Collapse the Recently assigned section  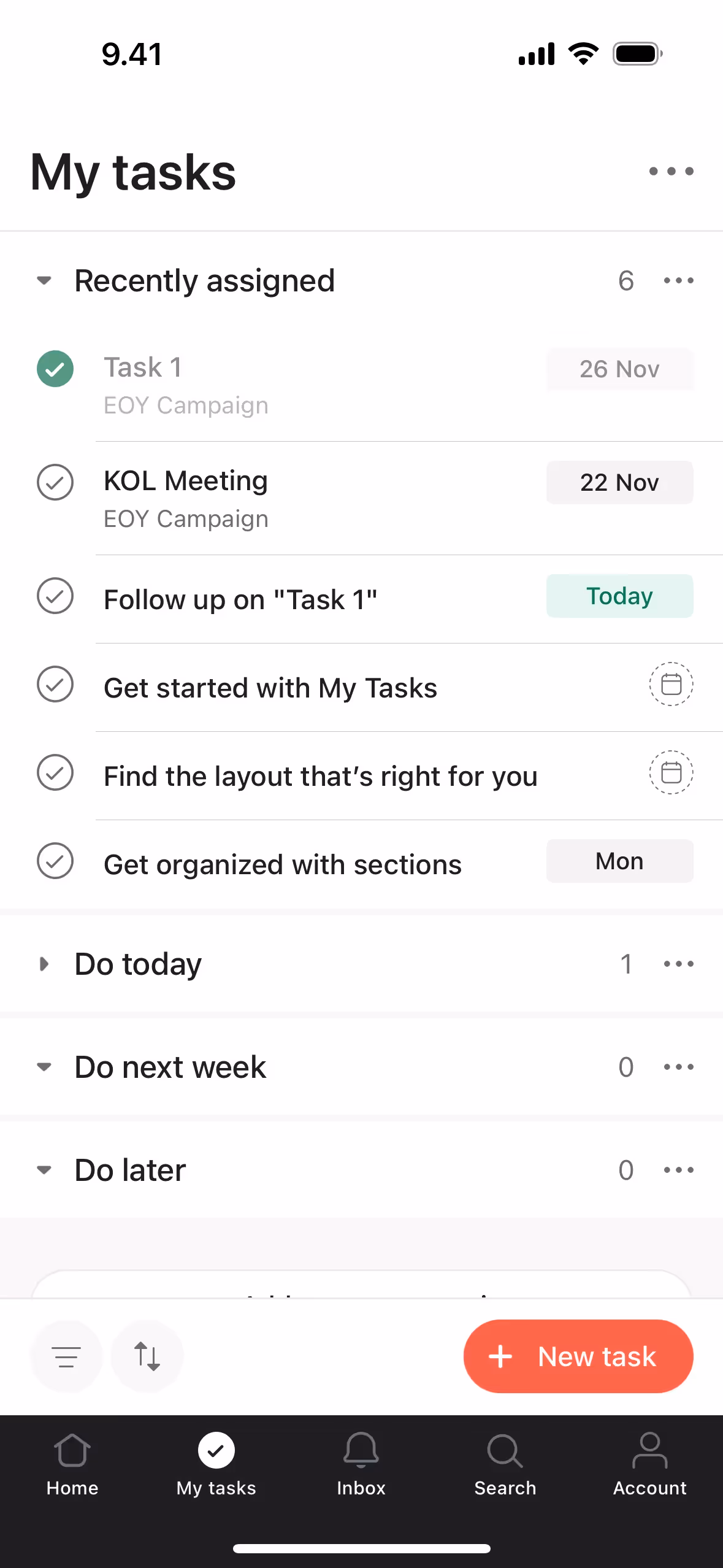coord(44,281)
